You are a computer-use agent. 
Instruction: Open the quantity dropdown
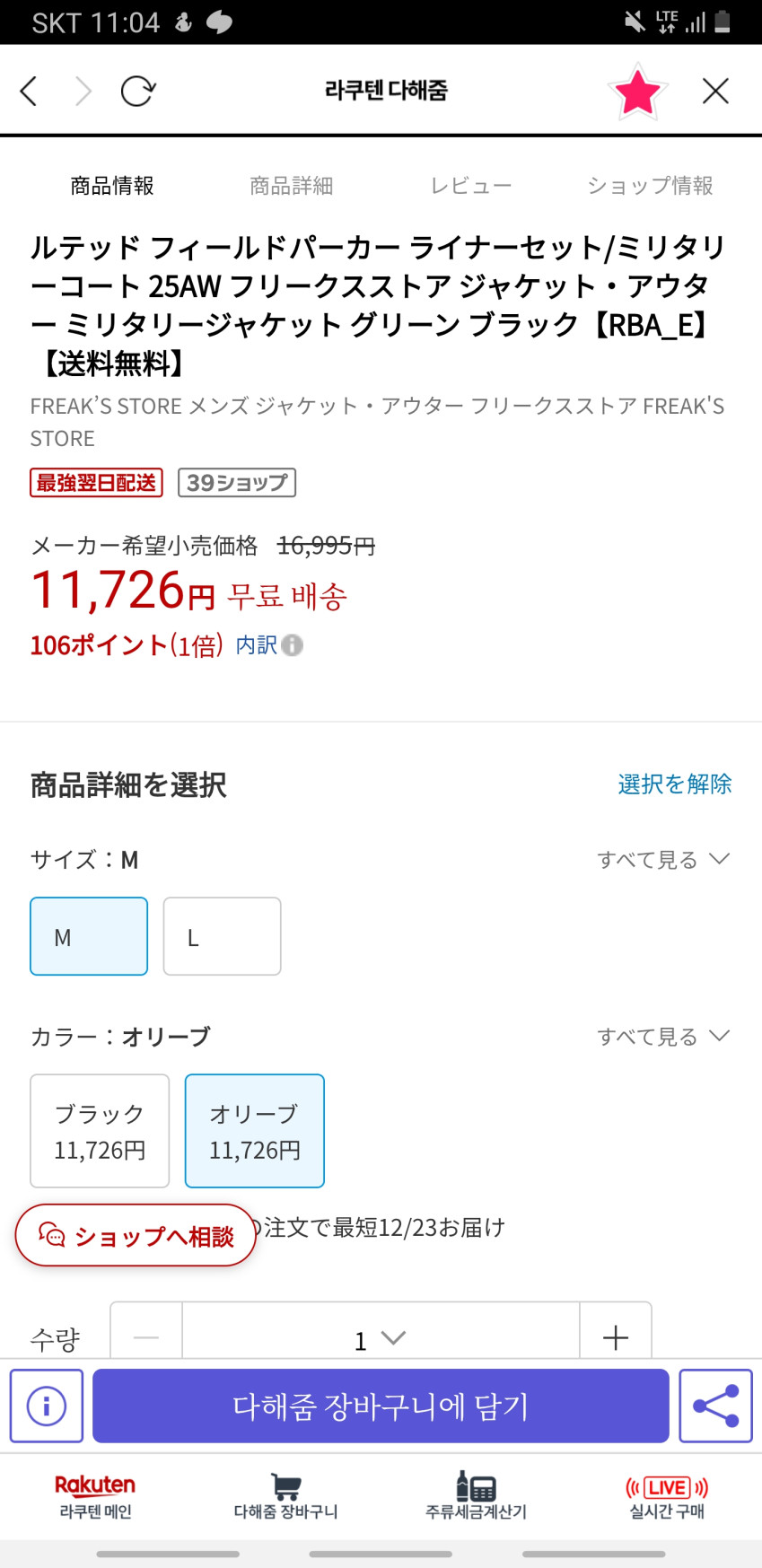(381, 1339)
